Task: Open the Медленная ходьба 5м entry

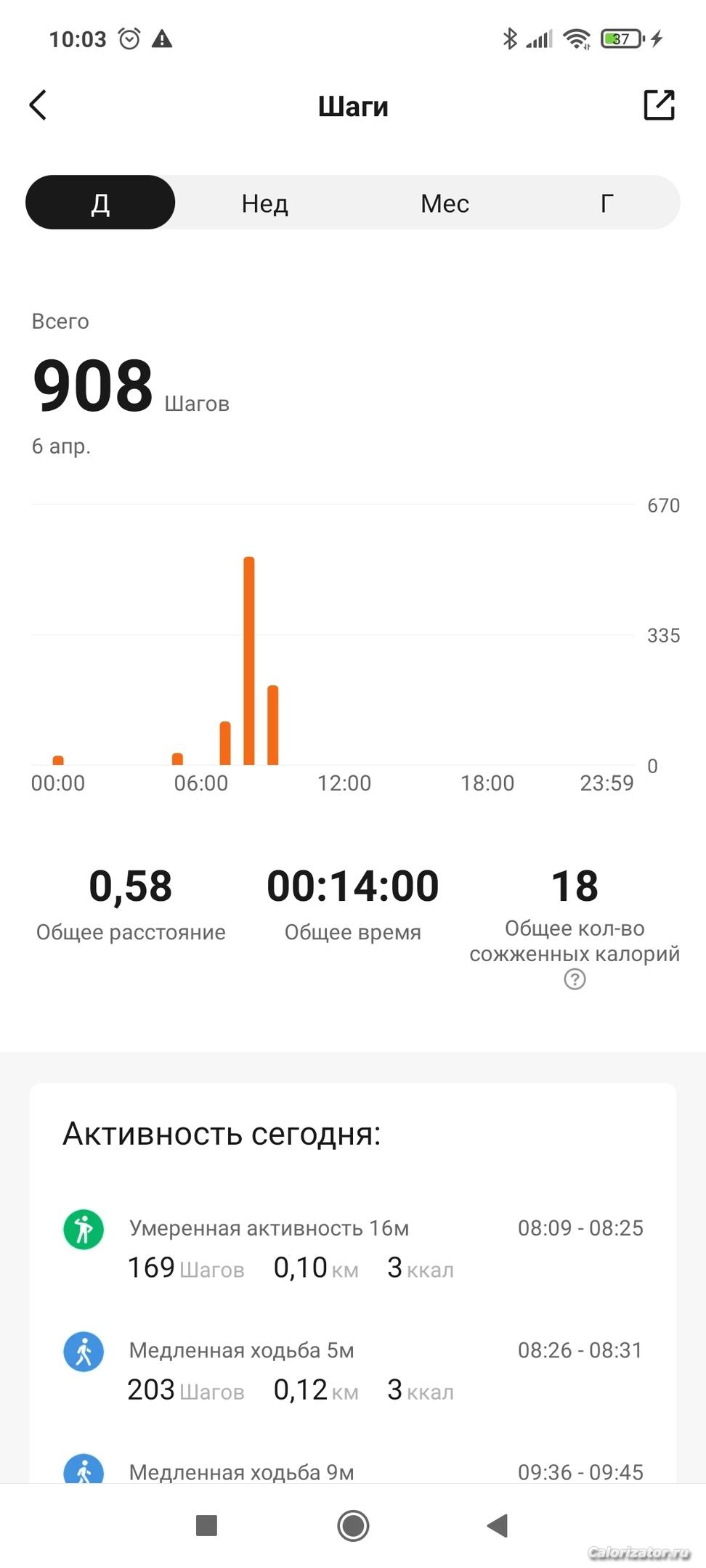Action: point(353,1369)
